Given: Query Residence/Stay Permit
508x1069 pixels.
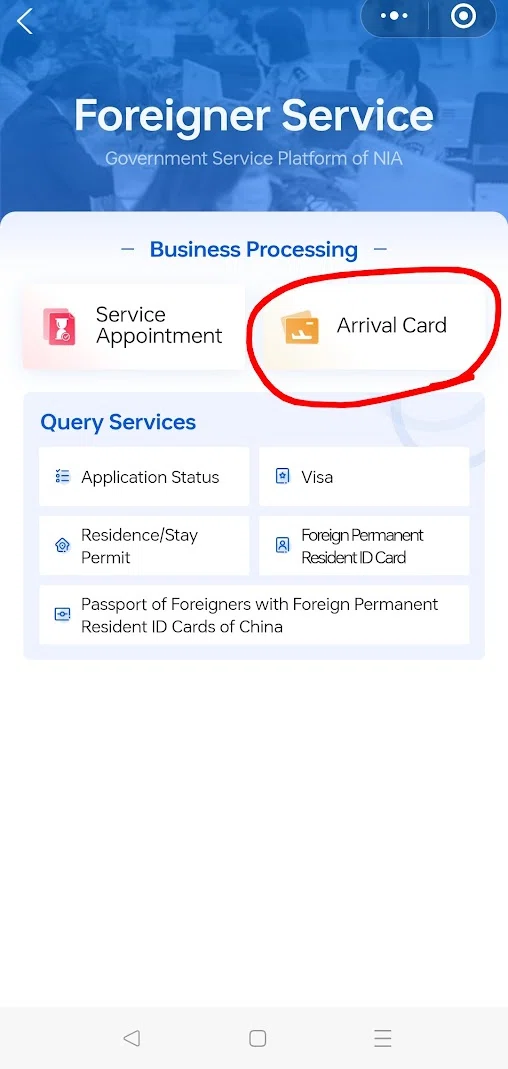Looking at the screenshot, I should (144, 545).
